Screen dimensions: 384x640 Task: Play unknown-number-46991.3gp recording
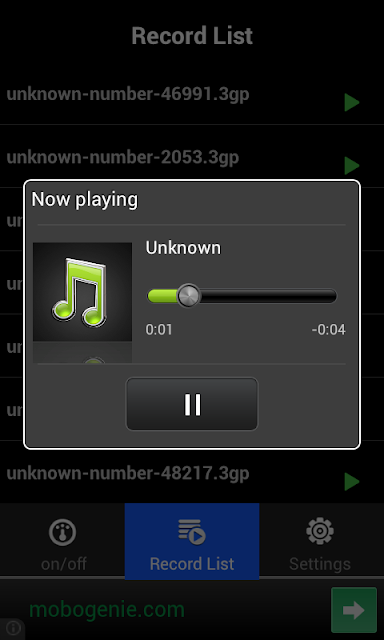pos(352,102)
